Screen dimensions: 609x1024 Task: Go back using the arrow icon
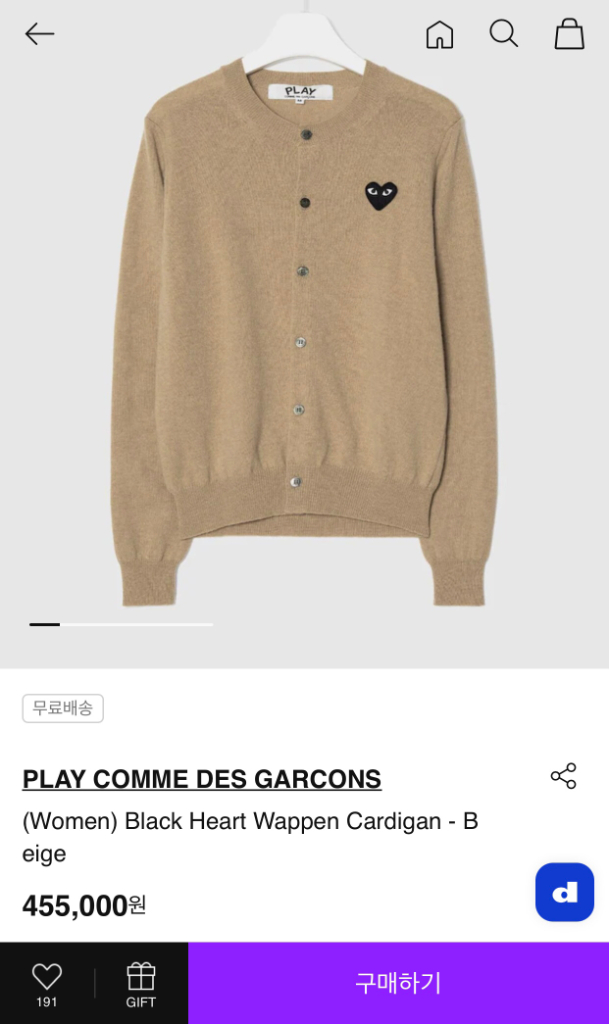point(39,34)
